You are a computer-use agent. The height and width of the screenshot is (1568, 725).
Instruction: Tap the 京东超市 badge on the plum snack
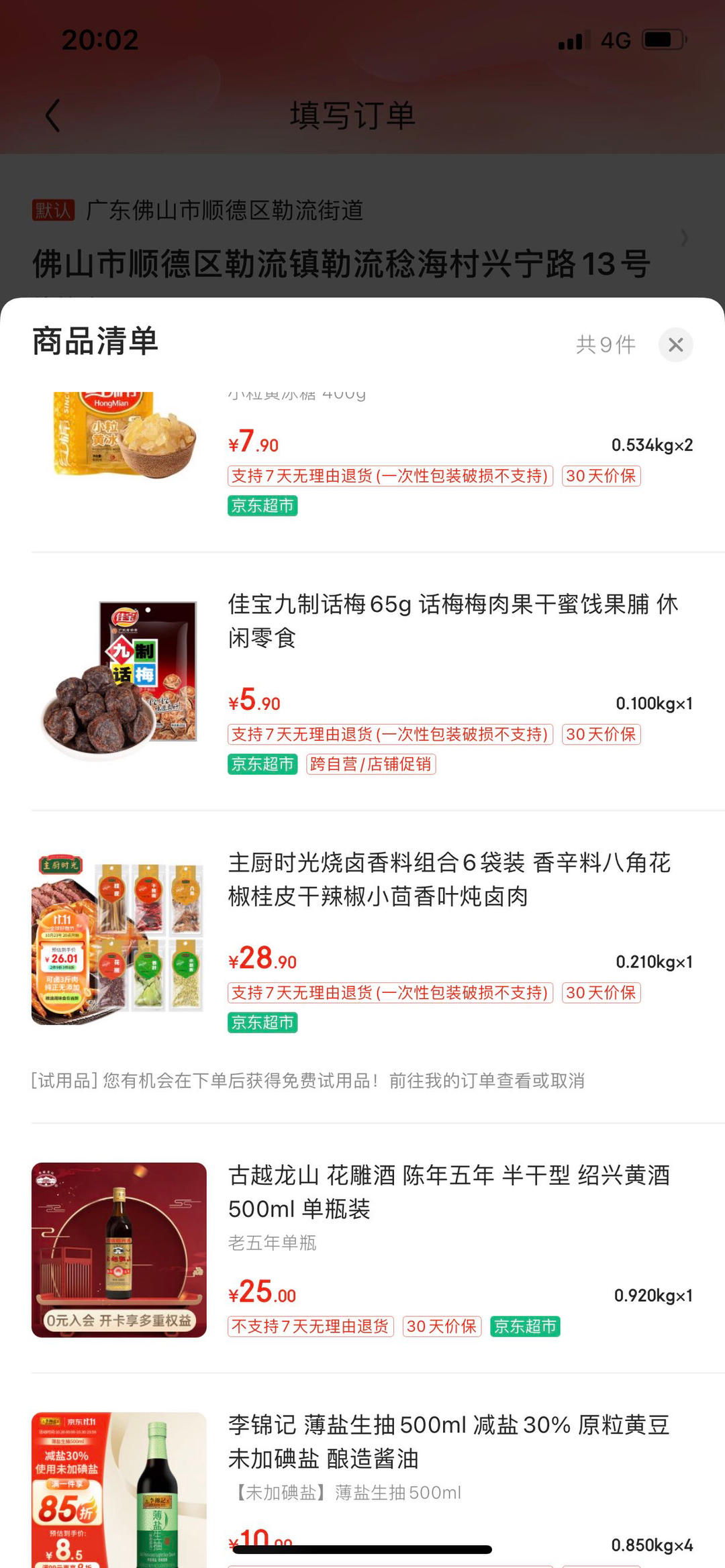coord(262,764)
